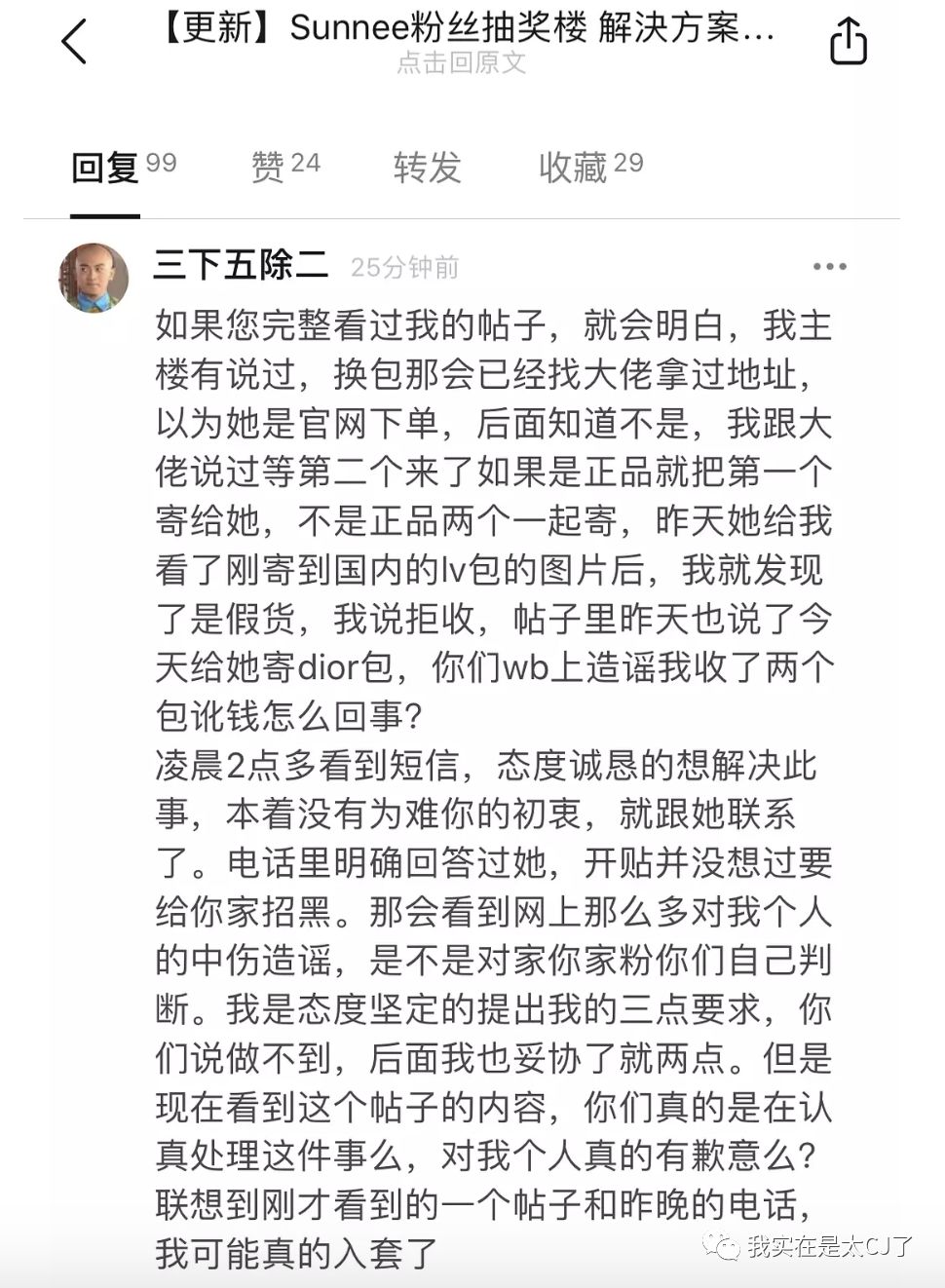
Task: Tap the share icon to forward this post
Action: (x=850, y=42)
